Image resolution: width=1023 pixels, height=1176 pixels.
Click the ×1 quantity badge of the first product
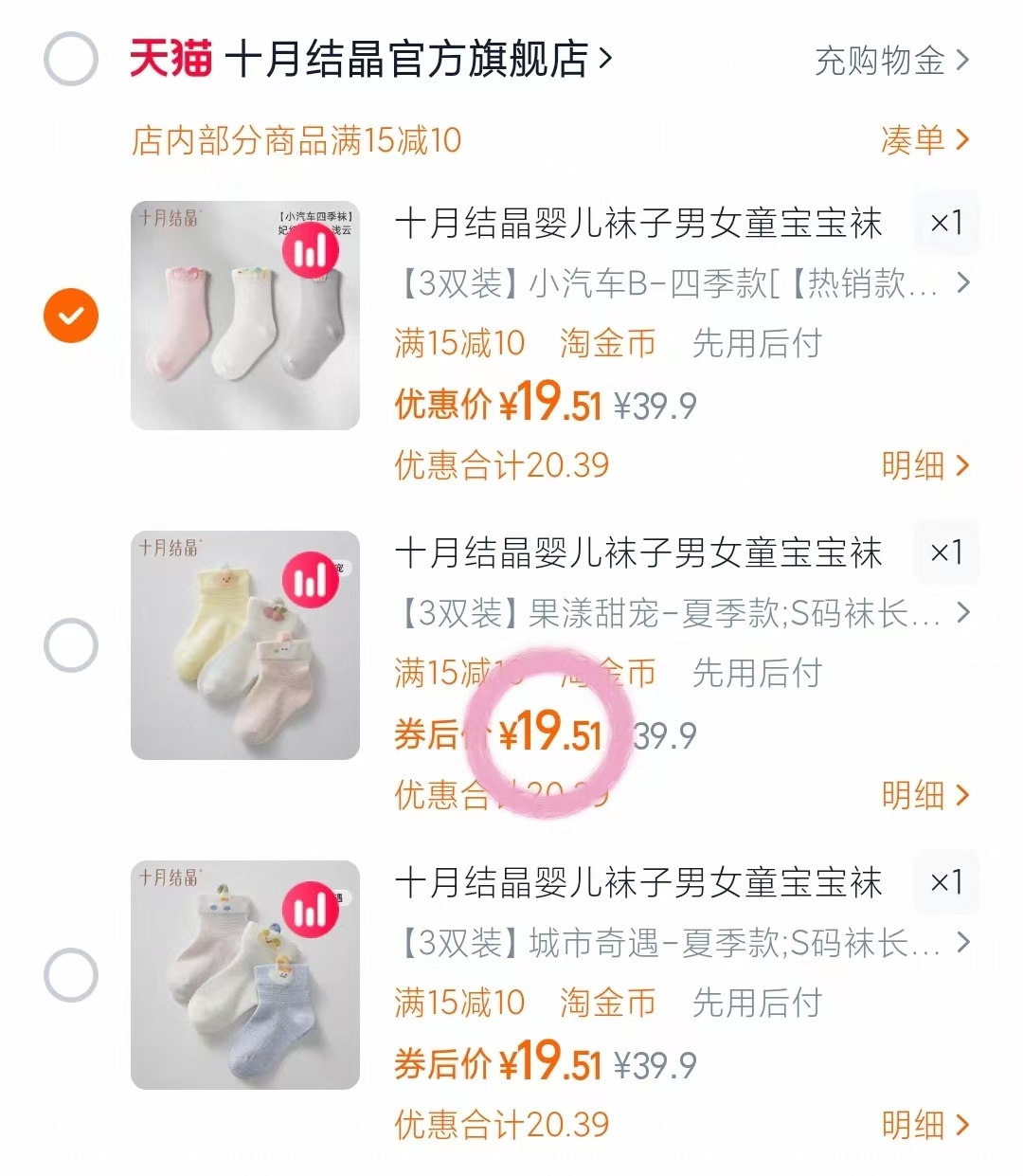(946, 224)
